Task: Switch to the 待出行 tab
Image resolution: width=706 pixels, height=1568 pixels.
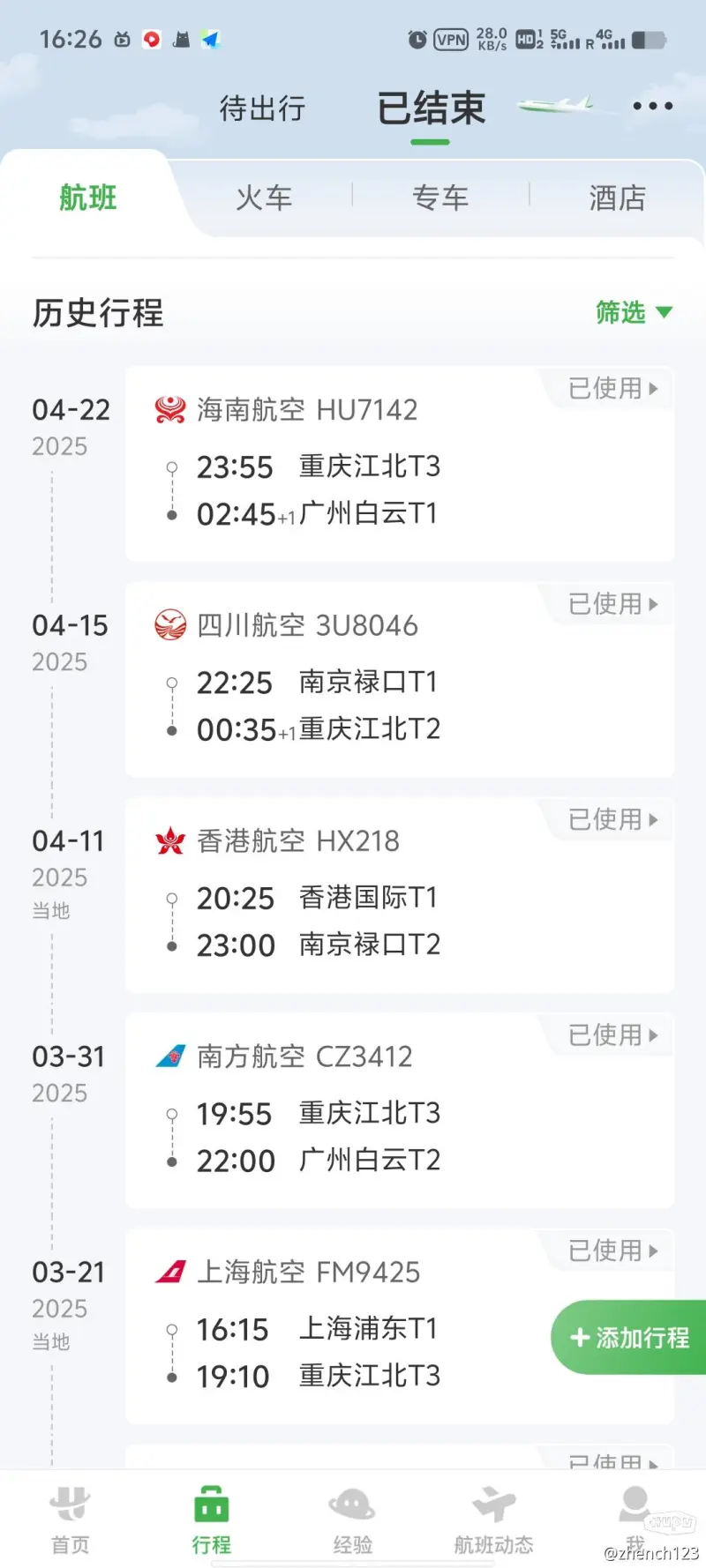Action: point(262,108)
